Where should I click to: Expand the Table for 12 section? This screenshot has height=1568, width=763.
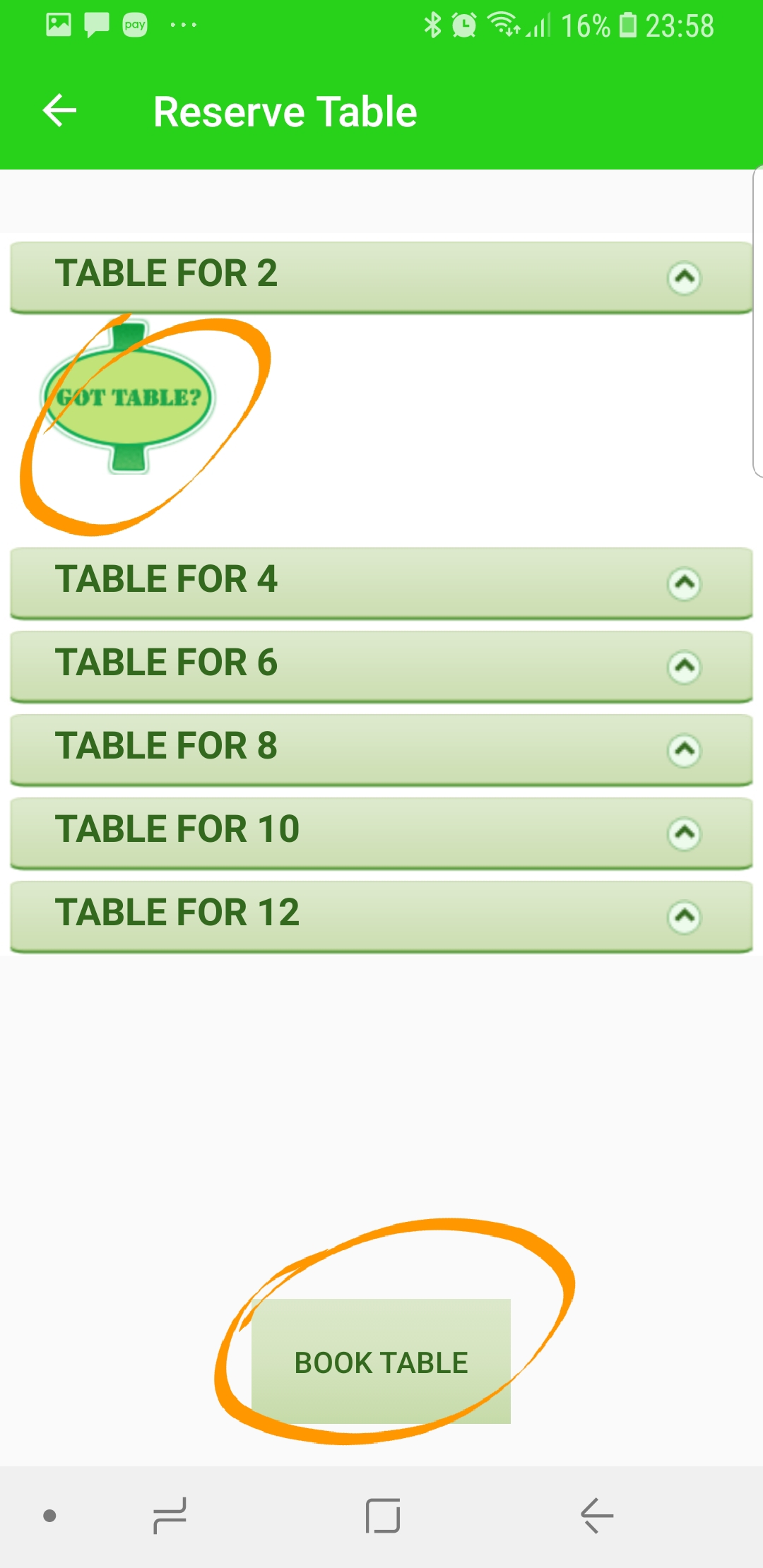pos(684,917)
